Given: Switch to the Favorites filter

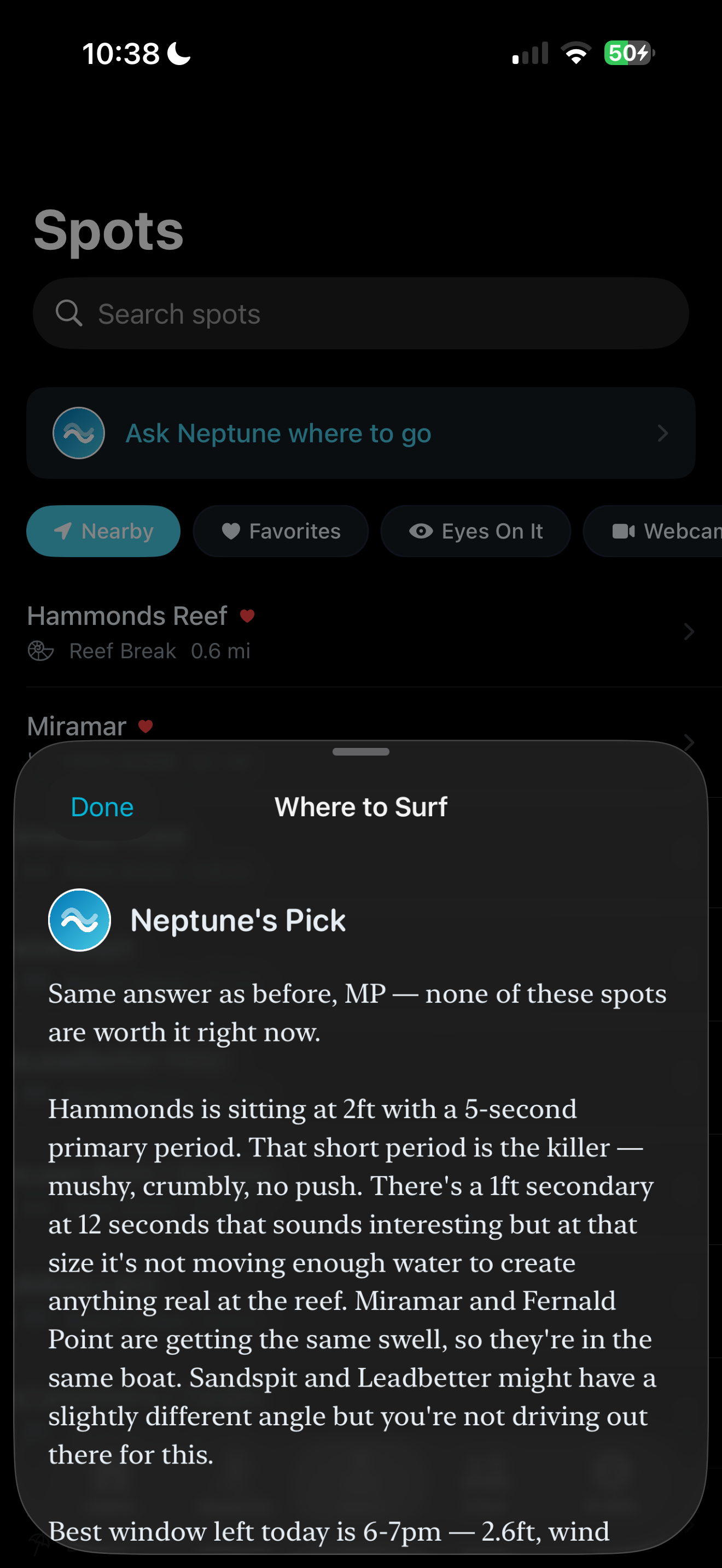Looking at the screenshot, I should 281,531.
